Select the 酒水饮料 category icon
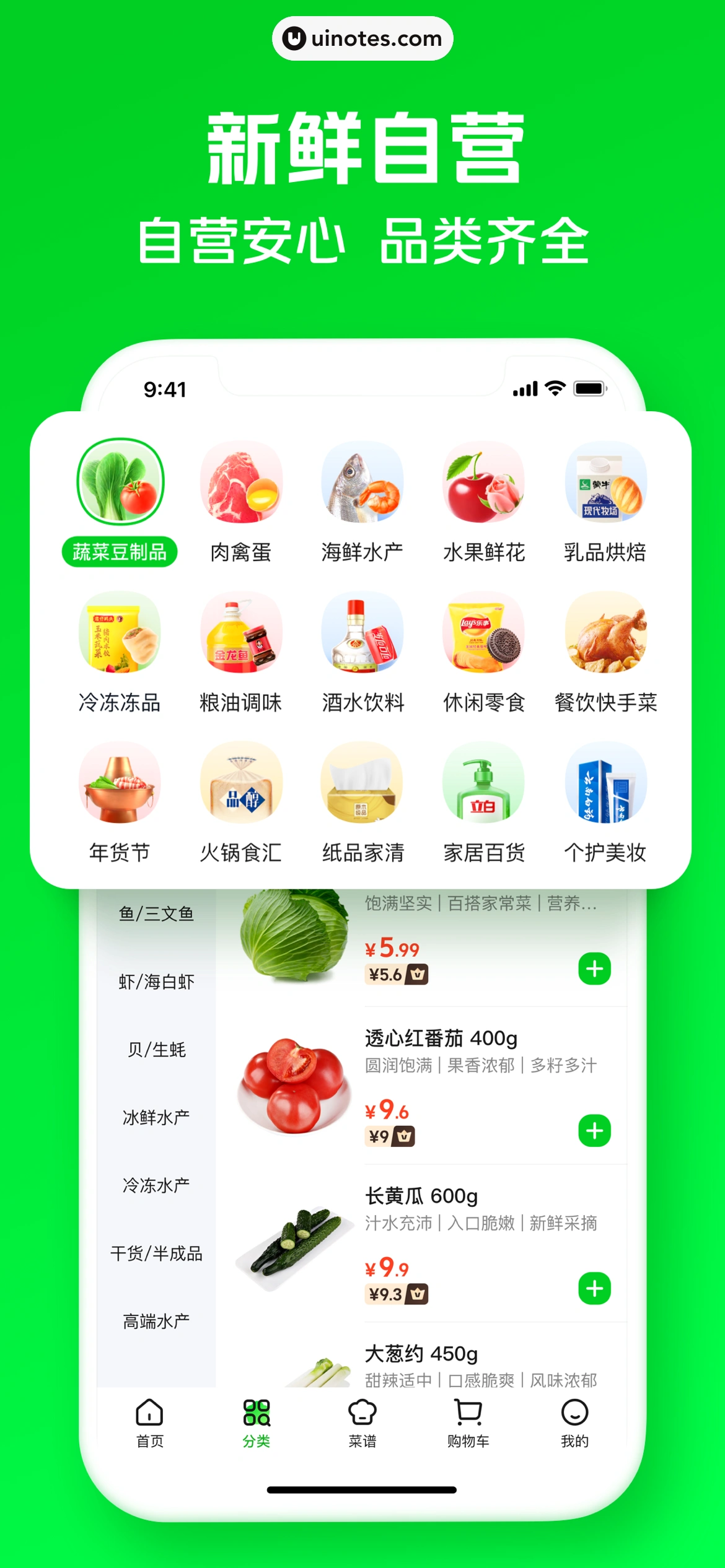725x1568 pixels. tap(362, 634)
